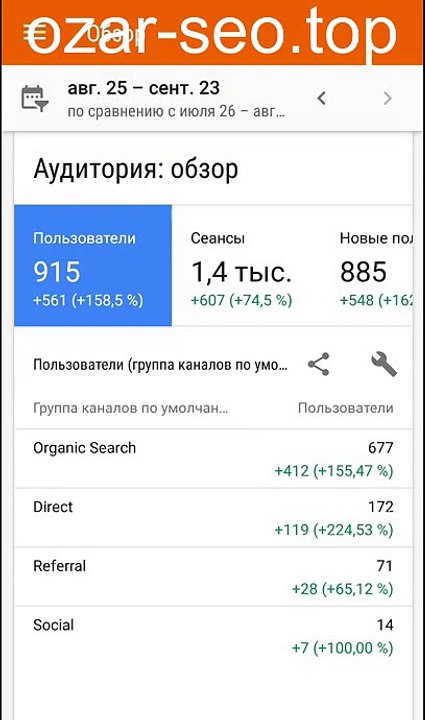Open the date range calendar picker
This screenshot has width=425, height=720.
coord(35,98)
